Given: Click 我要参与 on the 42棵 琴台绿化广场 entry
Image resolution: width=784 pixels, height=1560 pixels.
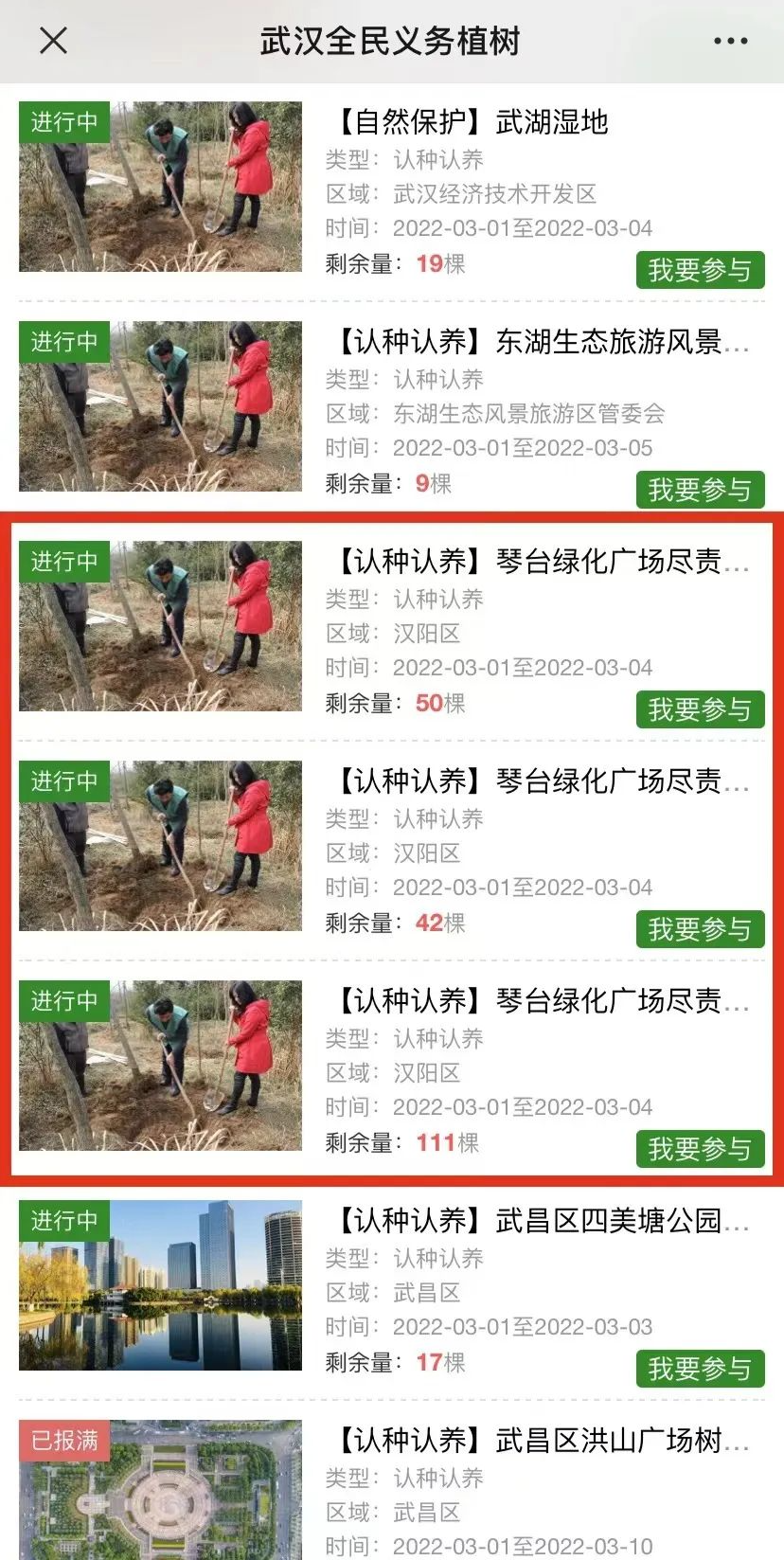Looking at the screenshot, I should [x=701, y=930].
